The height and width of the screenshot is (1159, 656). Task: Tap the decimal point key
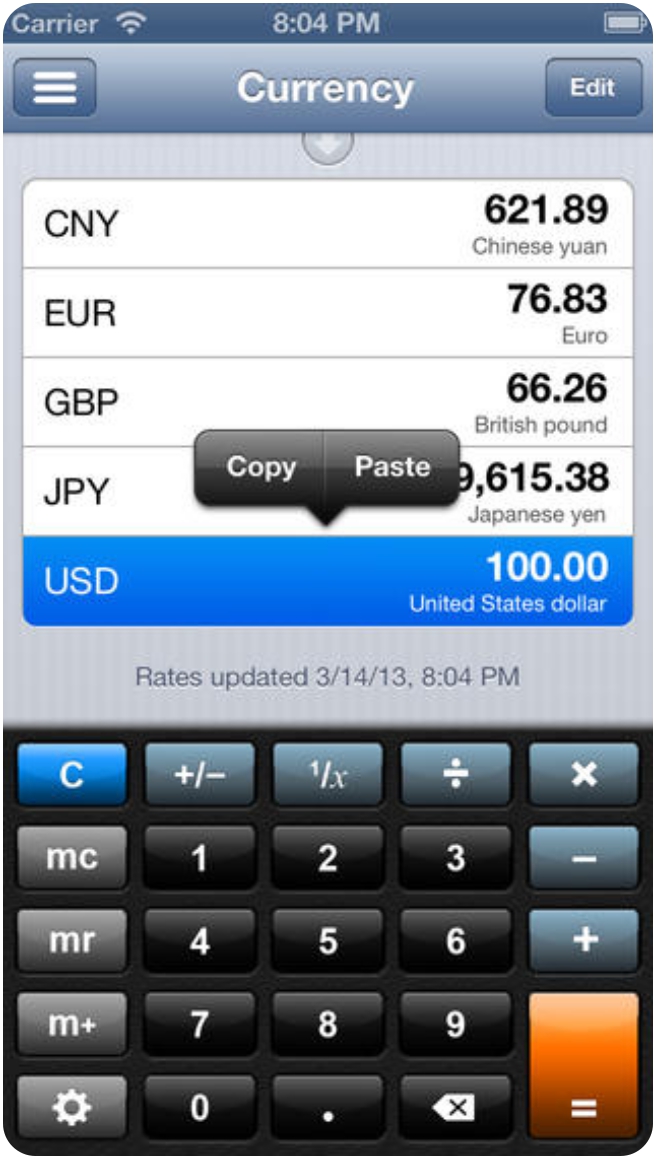pyautogui.click(x=328, y=1107)
